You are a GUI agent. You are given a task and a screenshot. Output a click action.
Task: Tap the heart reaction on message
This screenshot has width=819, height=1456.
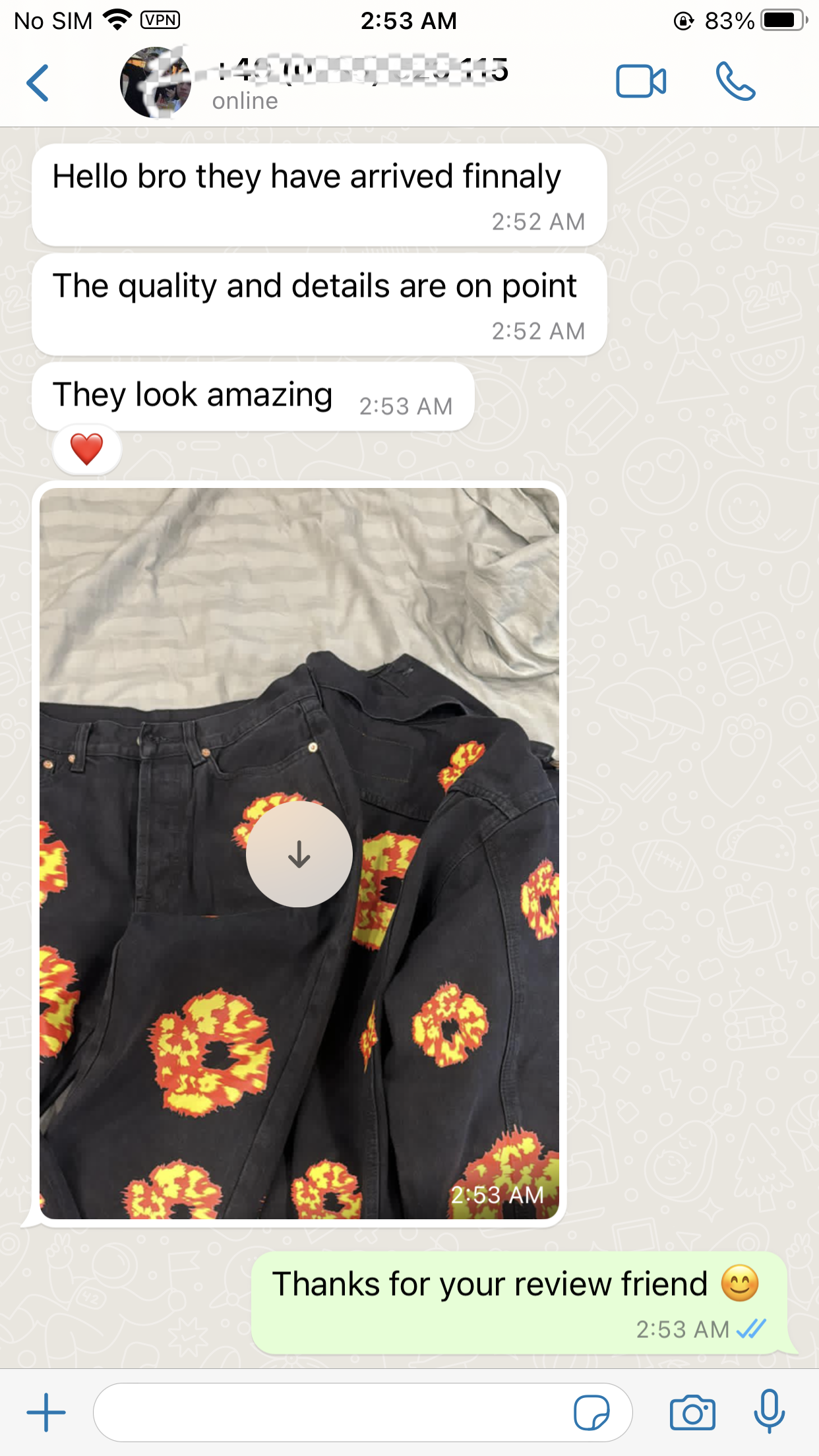coord(87,450)
